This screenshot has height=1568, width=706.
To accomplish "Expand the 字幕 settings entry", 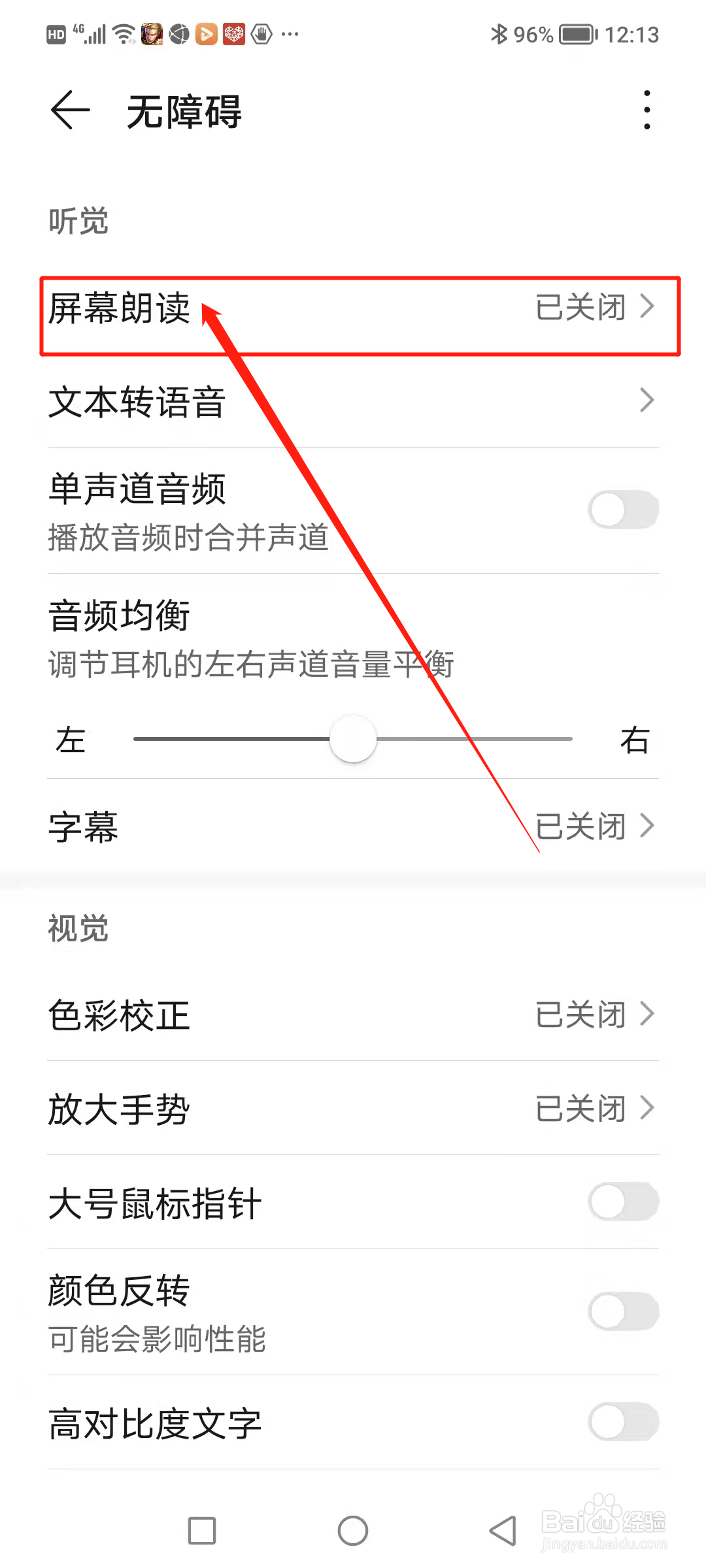I will [353, 826].
